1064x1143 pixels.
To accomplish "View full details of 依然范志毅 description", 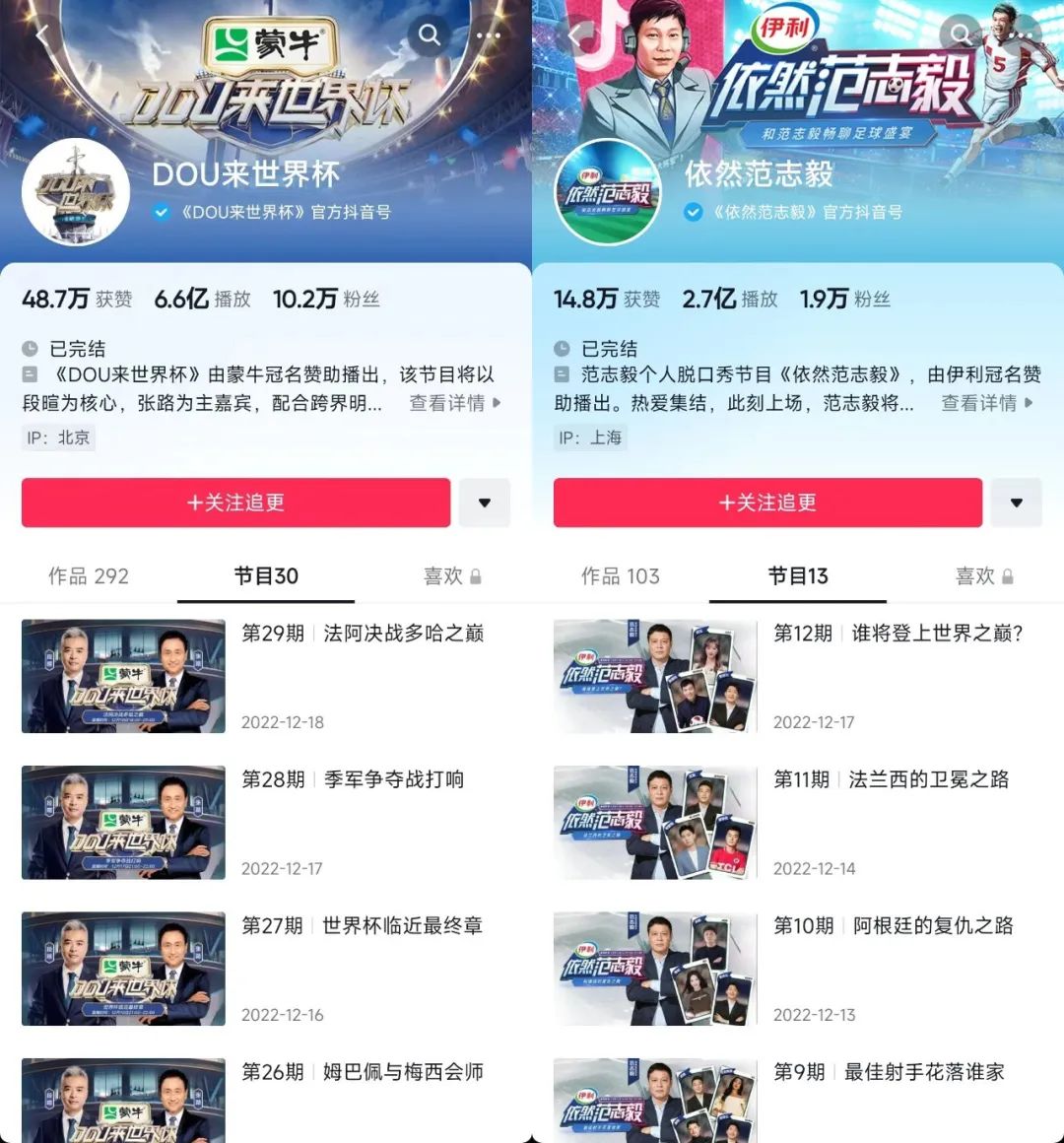I will pyautogui.click(x=986, y=403).
